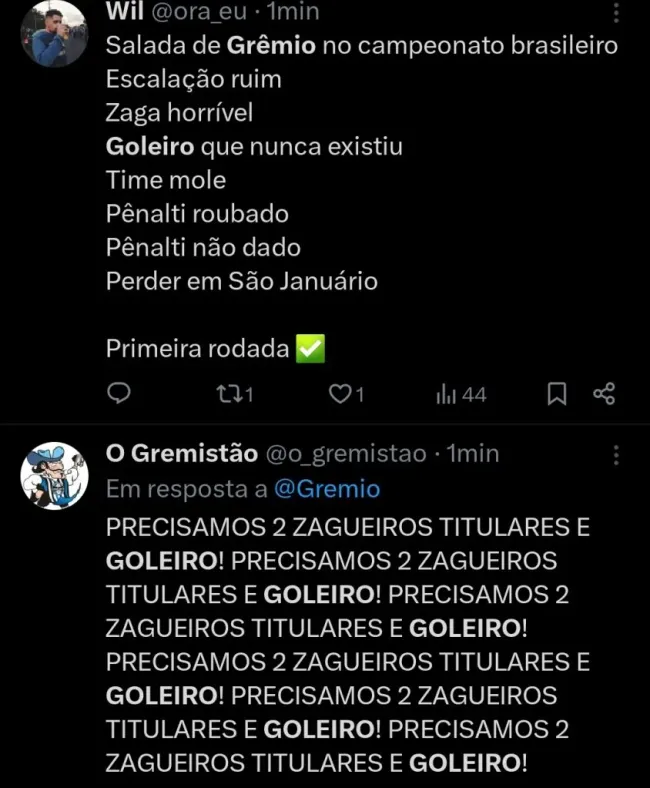
Task: Open overflow menu on Wil's tweet
Action: tap(614, 13)
